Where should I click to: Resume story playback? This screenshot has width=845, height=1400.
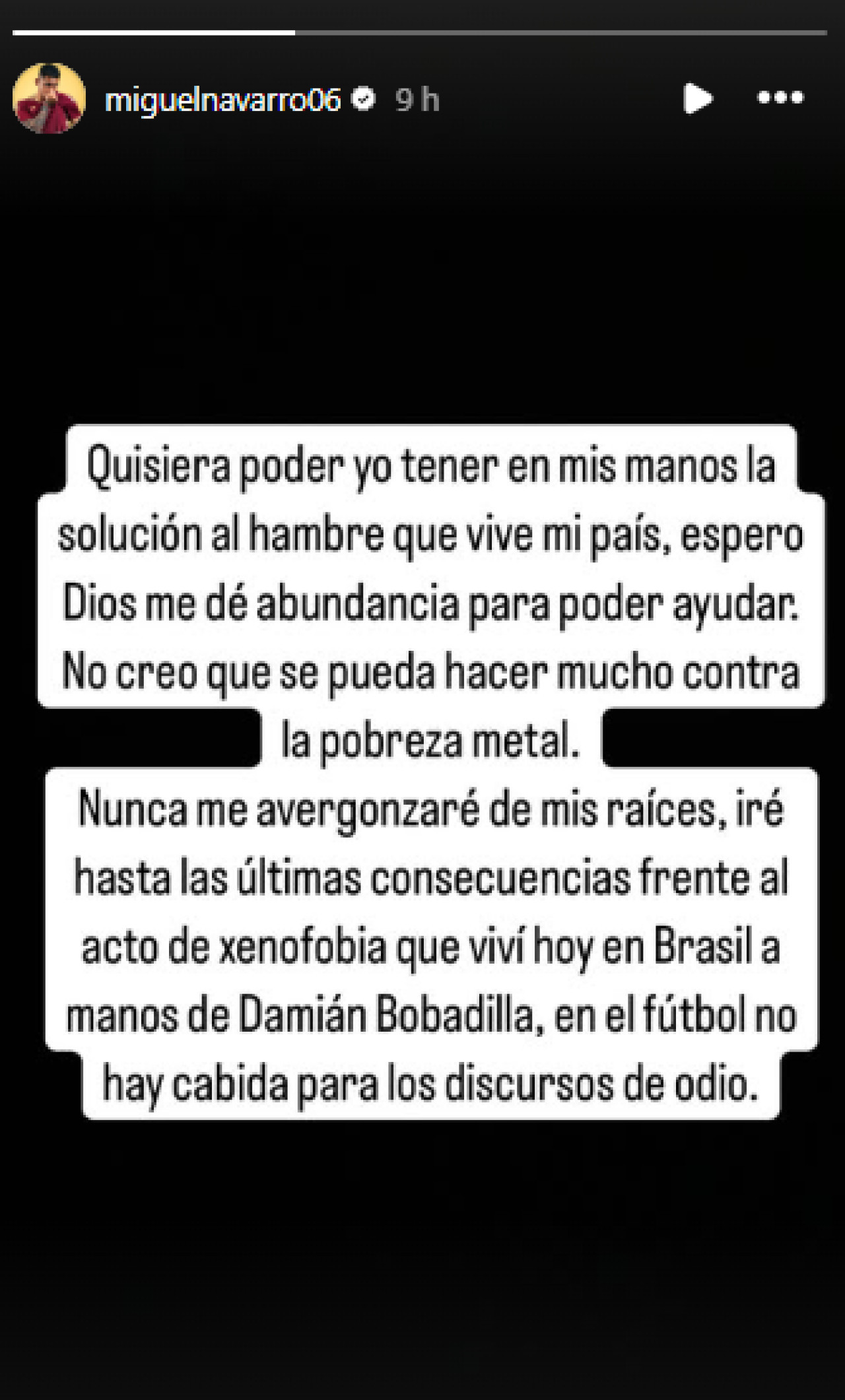696,99
